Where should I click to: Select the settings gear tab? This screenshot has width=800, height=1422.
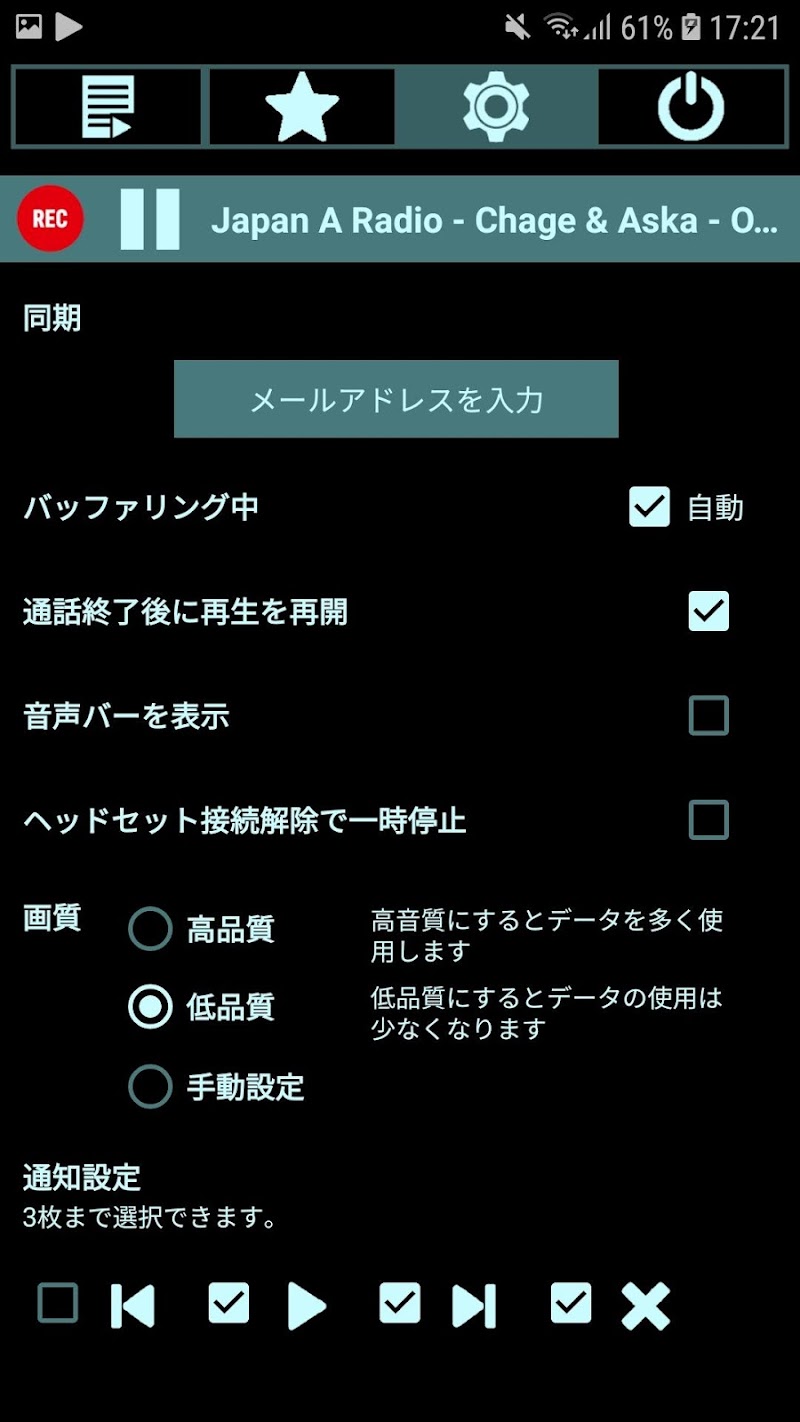tap(496, 106)
